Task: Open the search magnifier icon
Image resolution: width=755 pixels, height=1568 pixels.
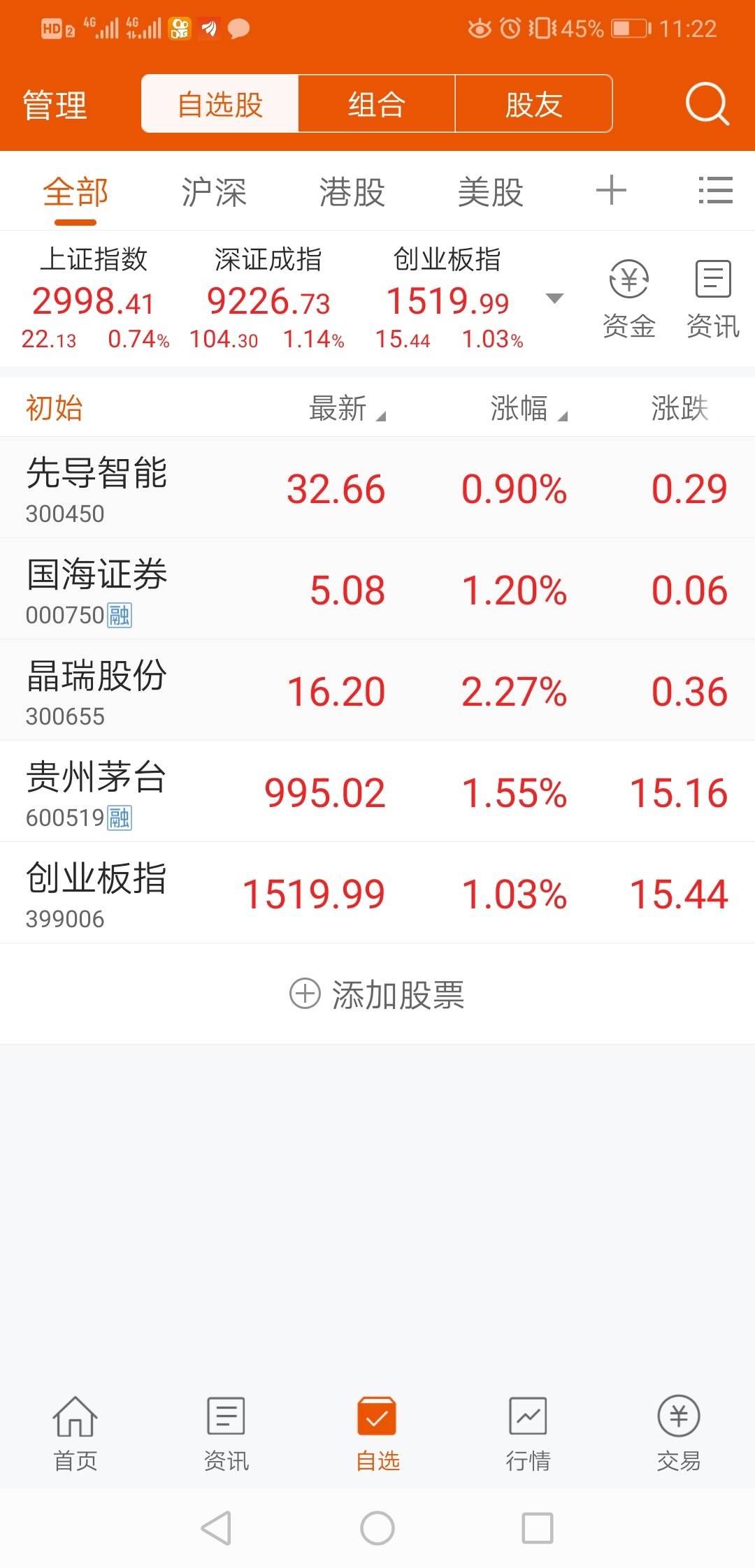Action: pyautogui.click(x=707, y=104)
